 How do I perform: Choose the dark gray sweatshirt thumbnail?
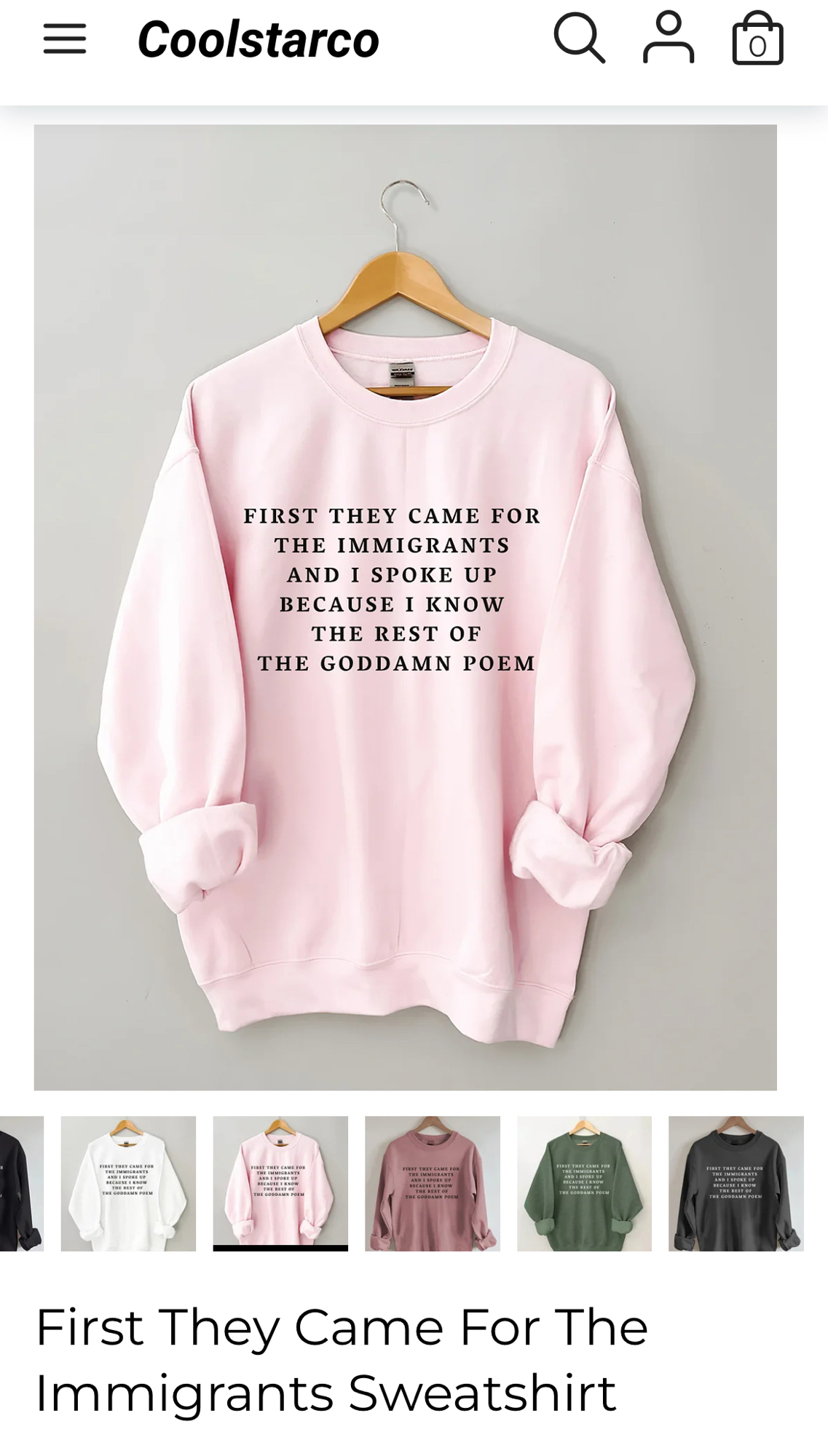(x=736, y=1183)
